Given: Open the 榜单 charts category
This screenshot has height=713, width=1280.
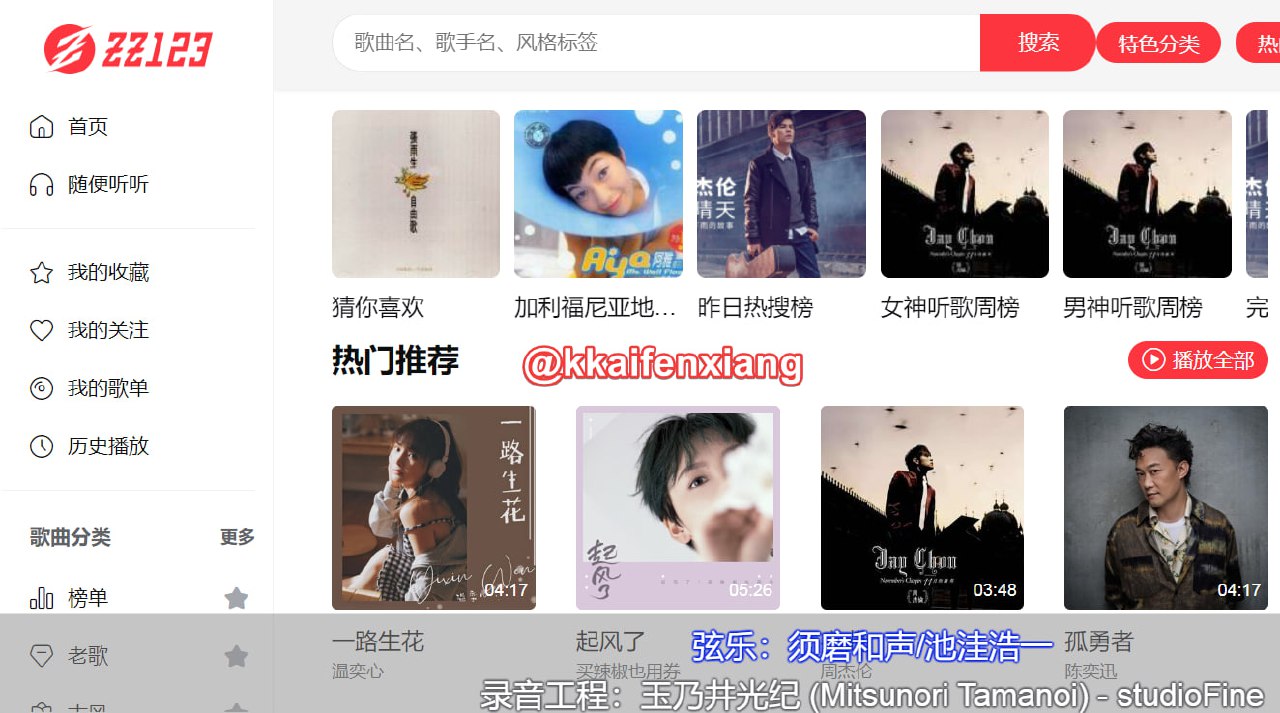Looking at the screenshot, I should [x=87, y=598].
